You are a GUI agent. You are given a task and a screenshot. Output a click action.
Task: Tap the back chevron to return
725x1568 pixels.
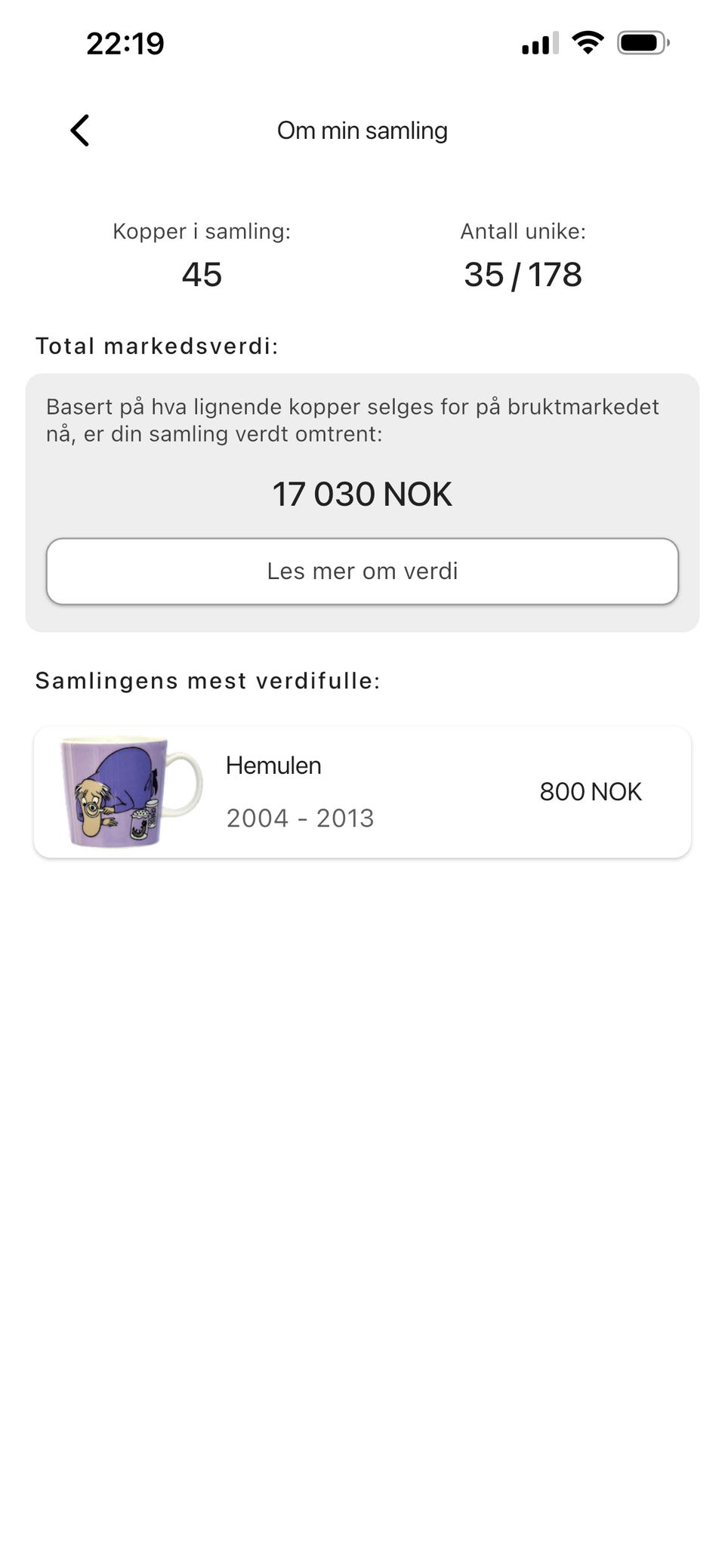pos(80,130)
